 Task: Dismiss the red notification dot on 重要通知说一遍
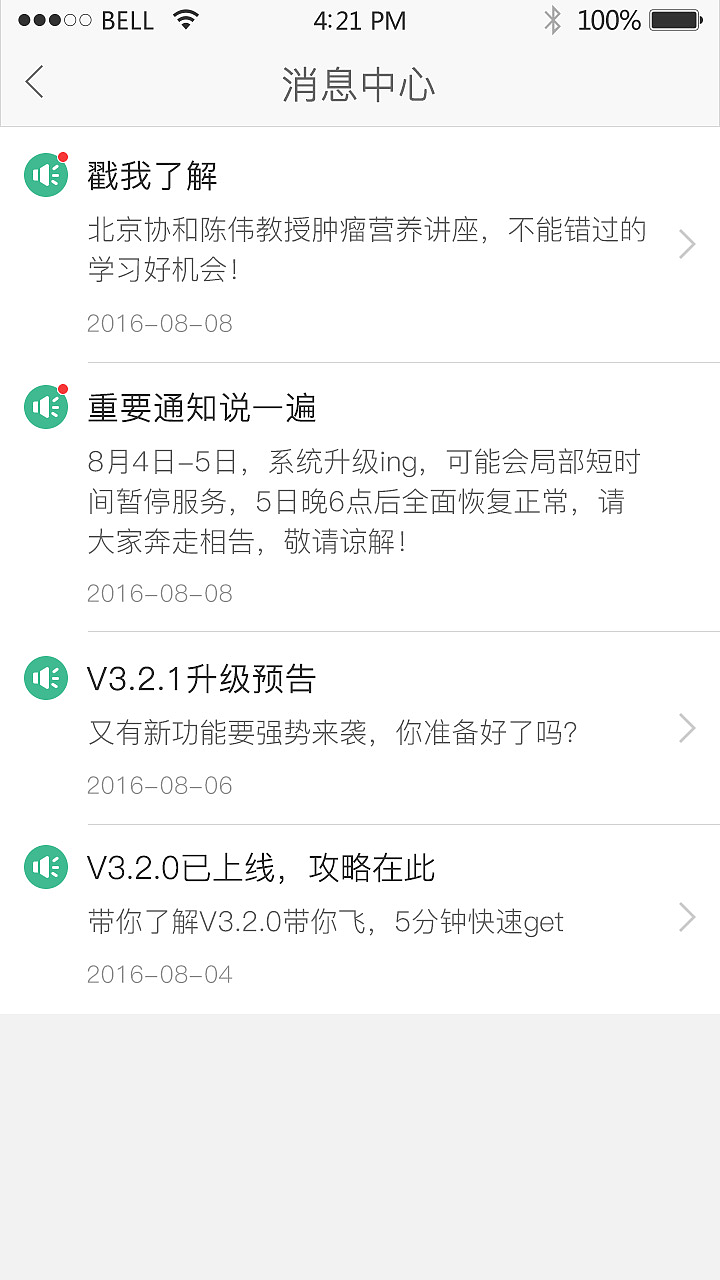click(x=63, y=388)
